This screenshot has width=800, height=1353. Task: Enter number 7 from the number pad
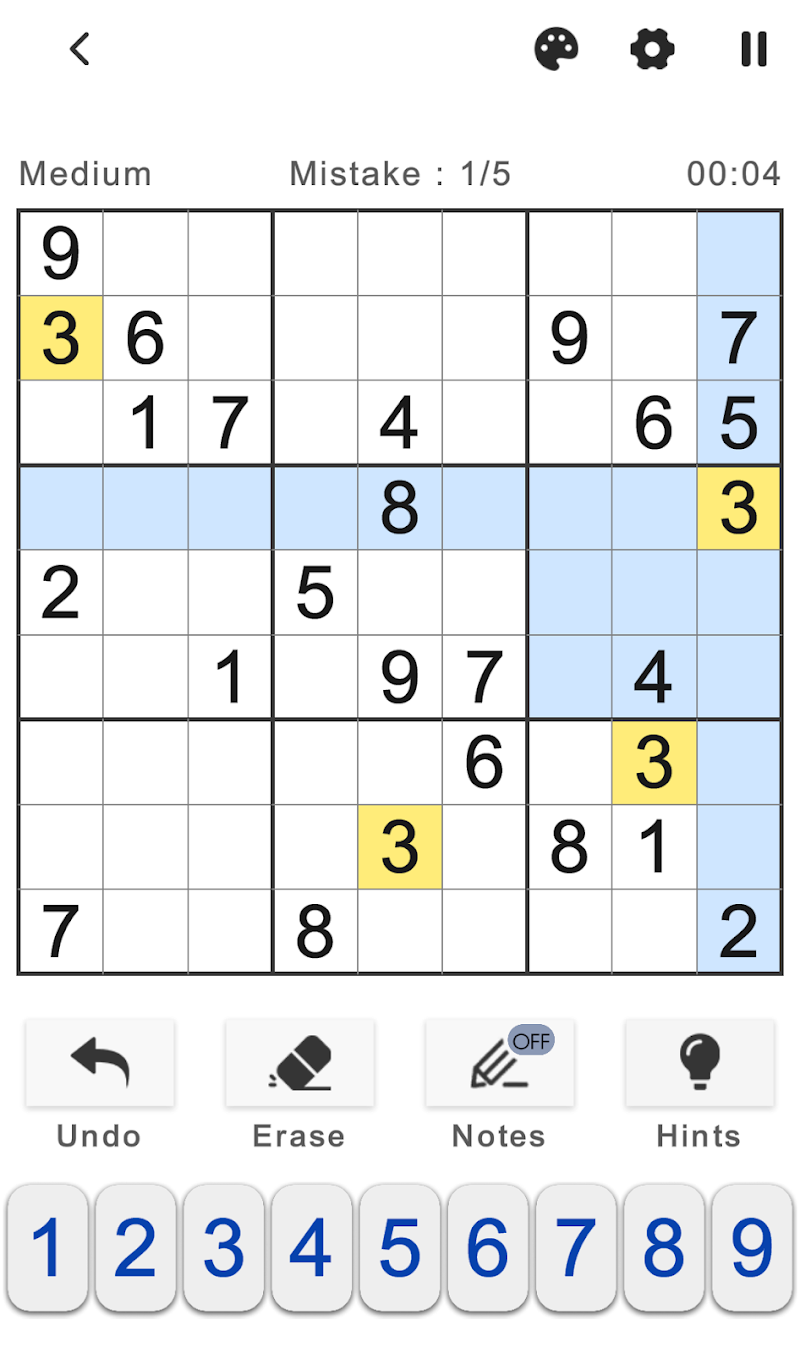(576, 1248)
